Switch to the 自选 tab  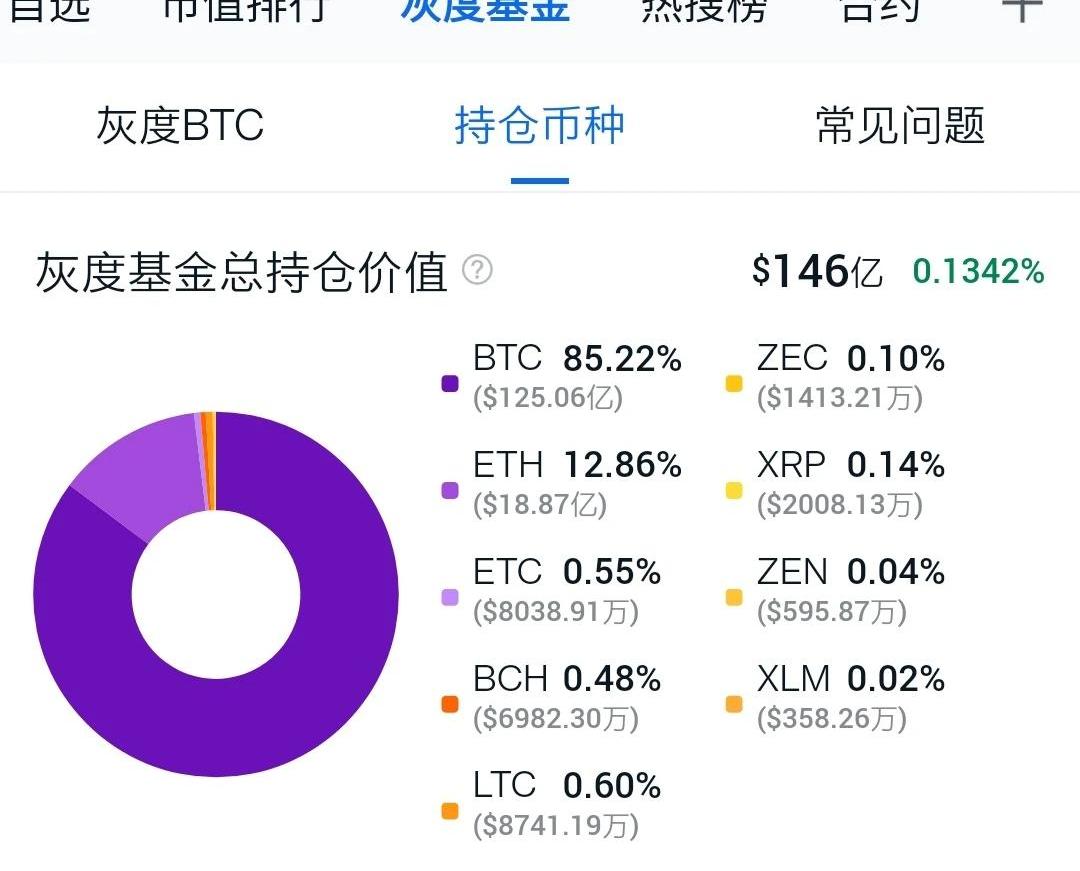48,10
